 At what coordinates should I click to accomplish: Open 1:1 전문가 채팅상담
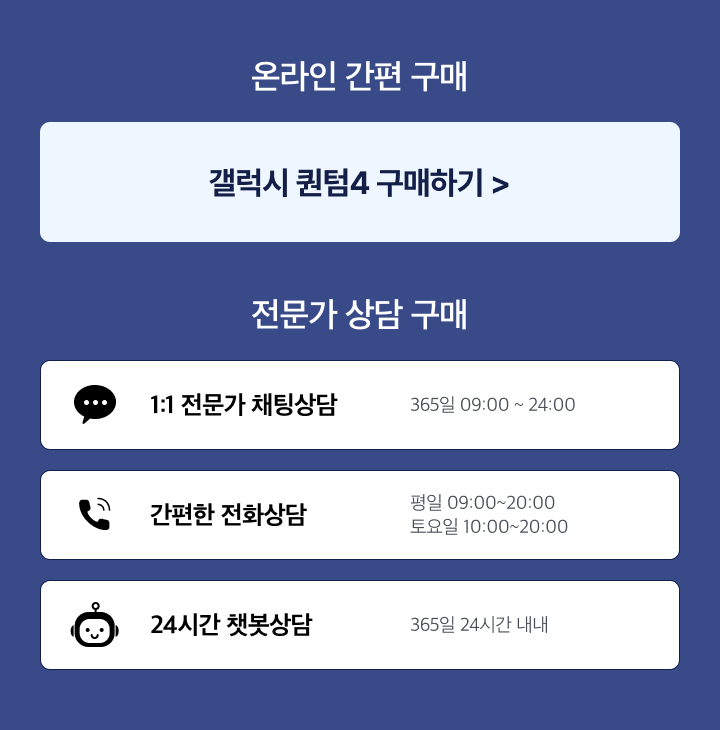pyautogui.click(x=360, y=405)
